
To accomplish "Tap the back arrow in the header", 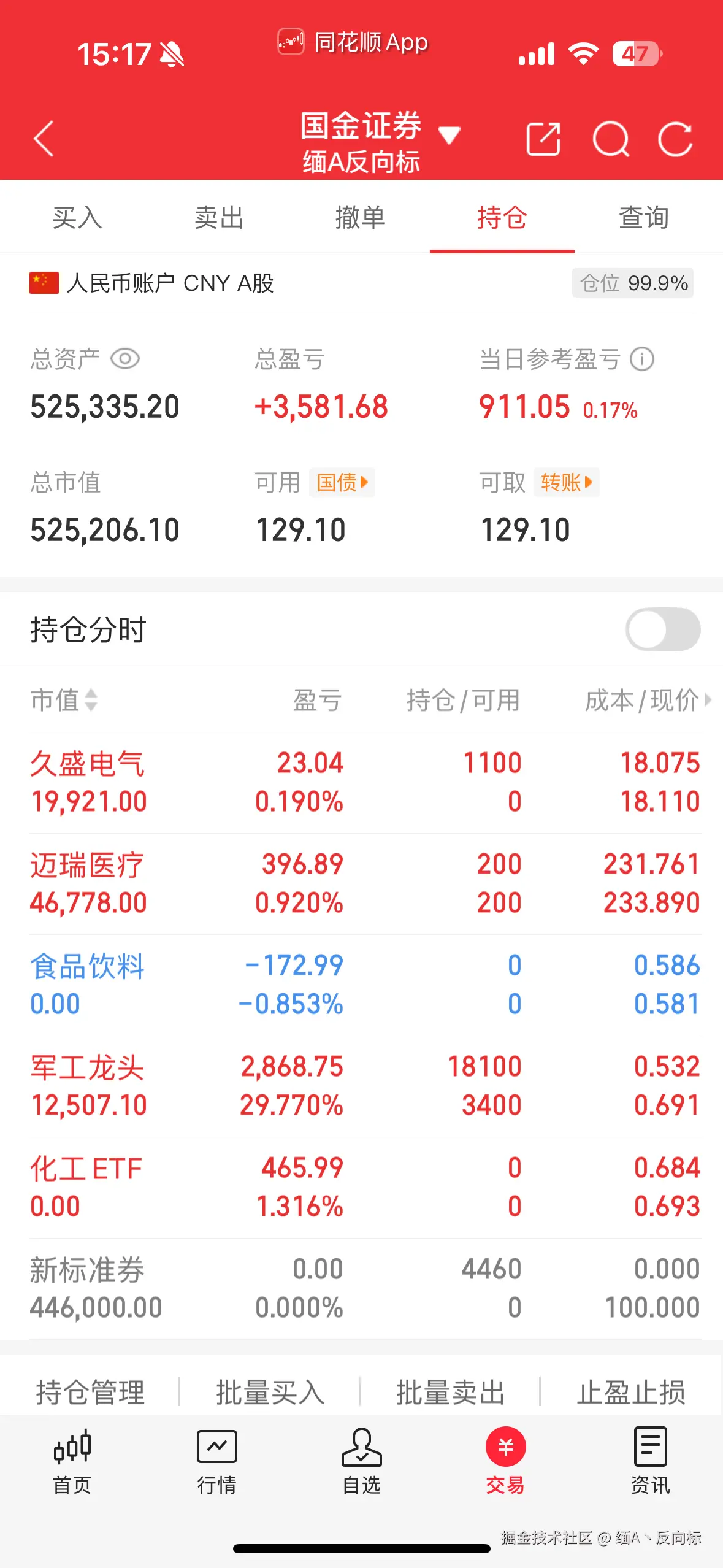I will click(x=44, y=140).
